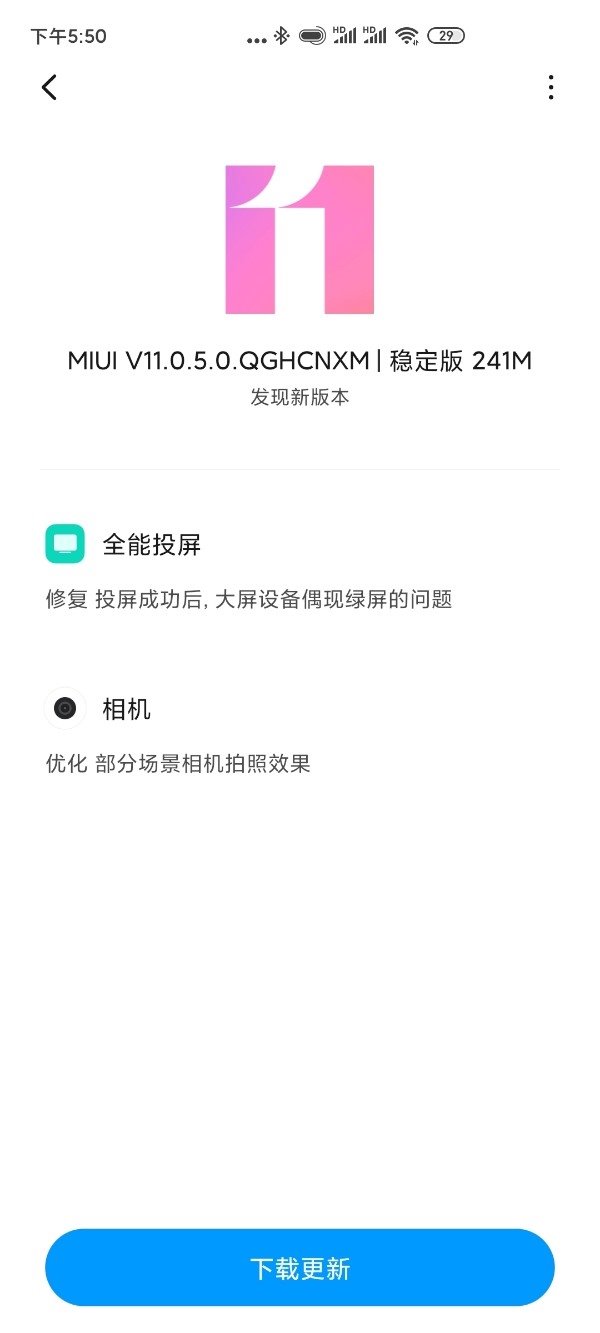Open the three-dot overflow menu
The height and width of the screenshot is (1333, 600).
tap(551, 88)
